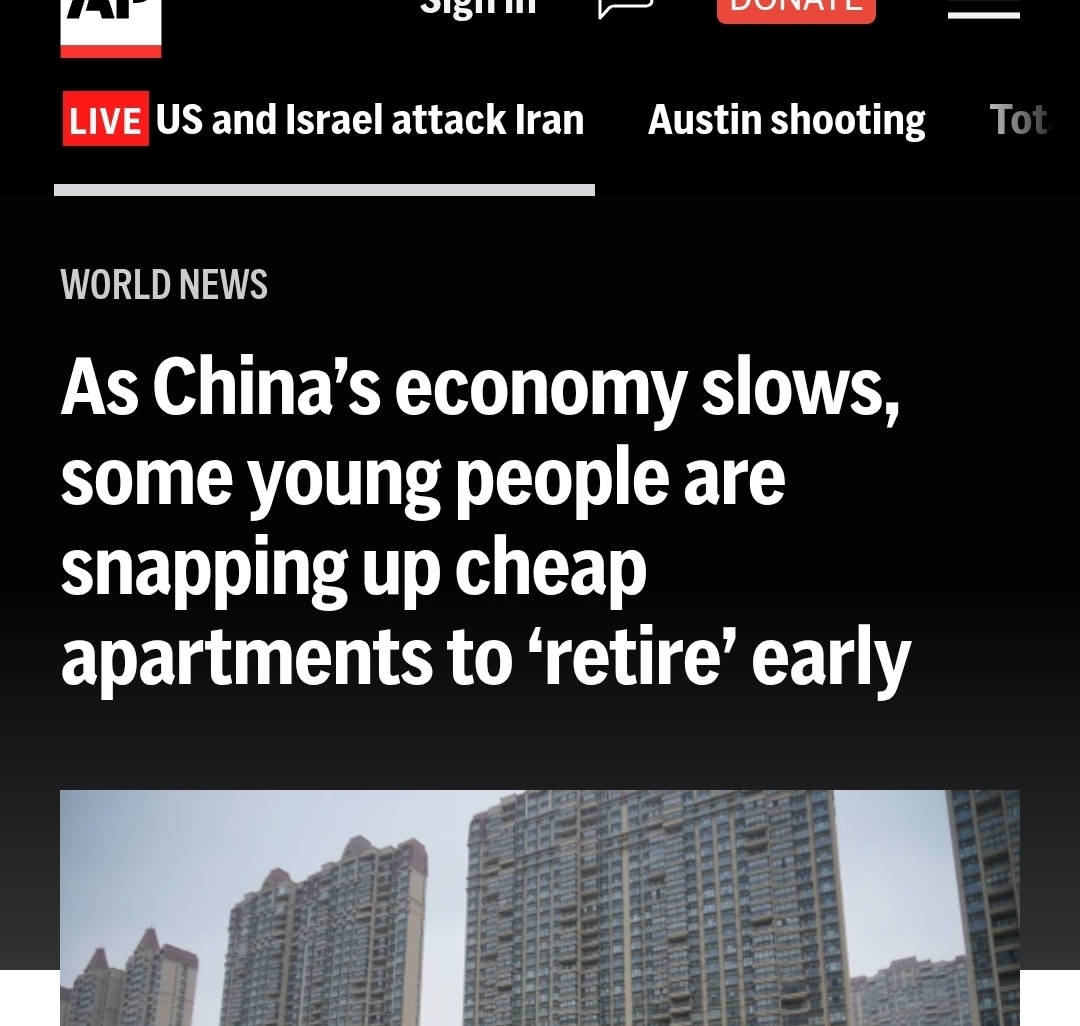This screenshot has height=1026, width=1080.
Task: Open live coverage: US and Israel attack Iran
Action: pos(324,120)
